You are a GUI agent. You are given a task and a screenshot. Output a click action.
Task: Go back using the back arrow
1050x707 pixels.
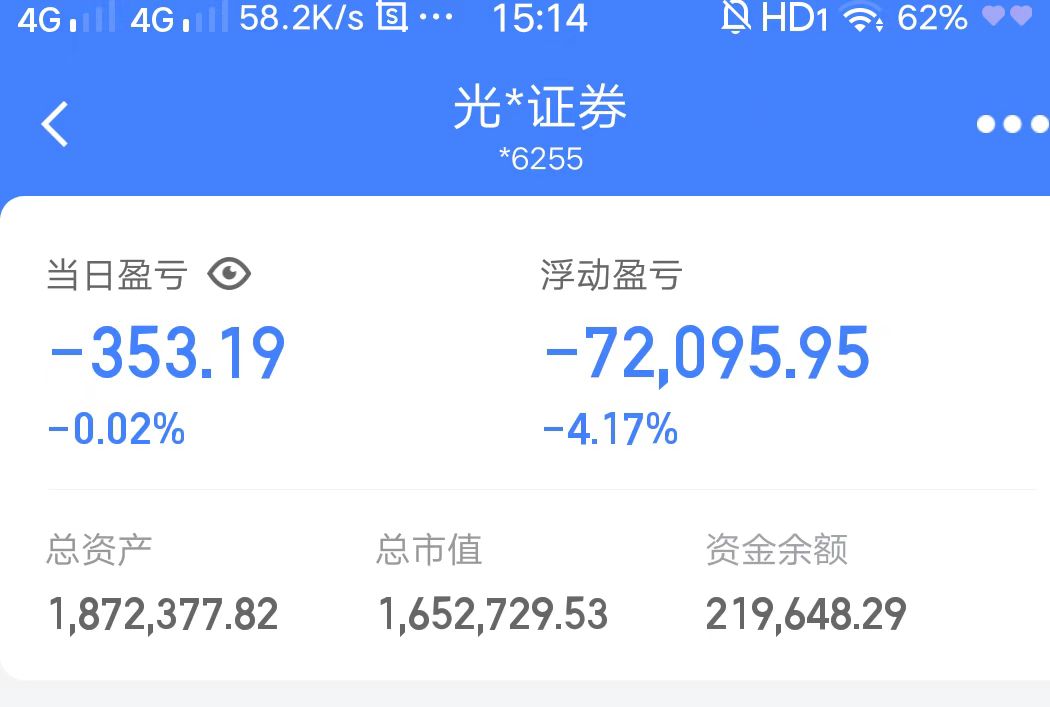tap(55, 125)
